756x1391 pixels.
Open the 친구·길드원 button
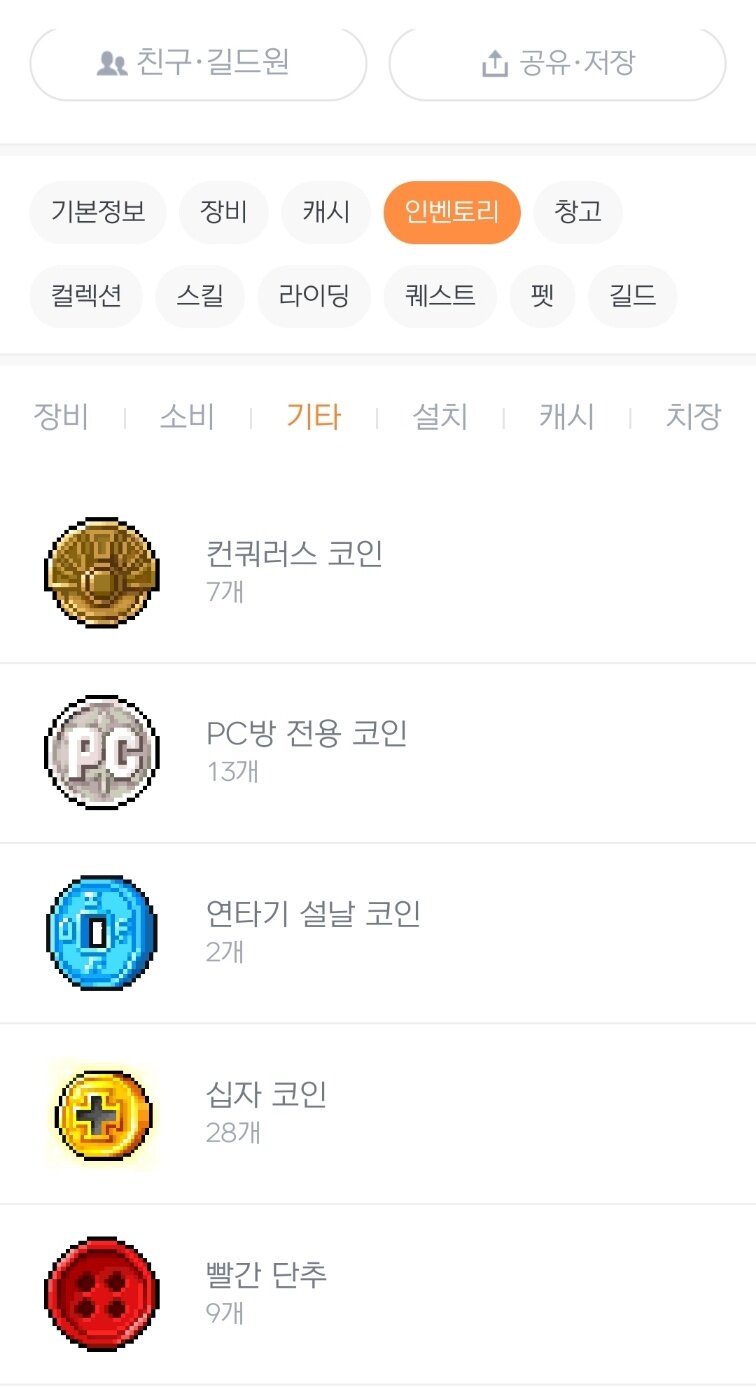pos(198,63)
